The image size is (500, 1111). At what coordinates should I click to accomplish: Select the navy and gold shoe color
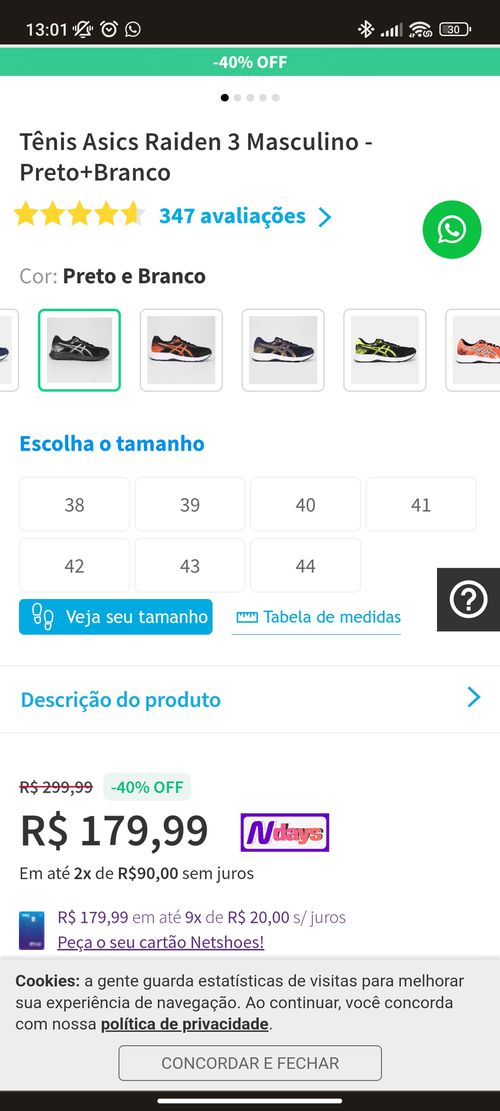[x=283, y=350]
